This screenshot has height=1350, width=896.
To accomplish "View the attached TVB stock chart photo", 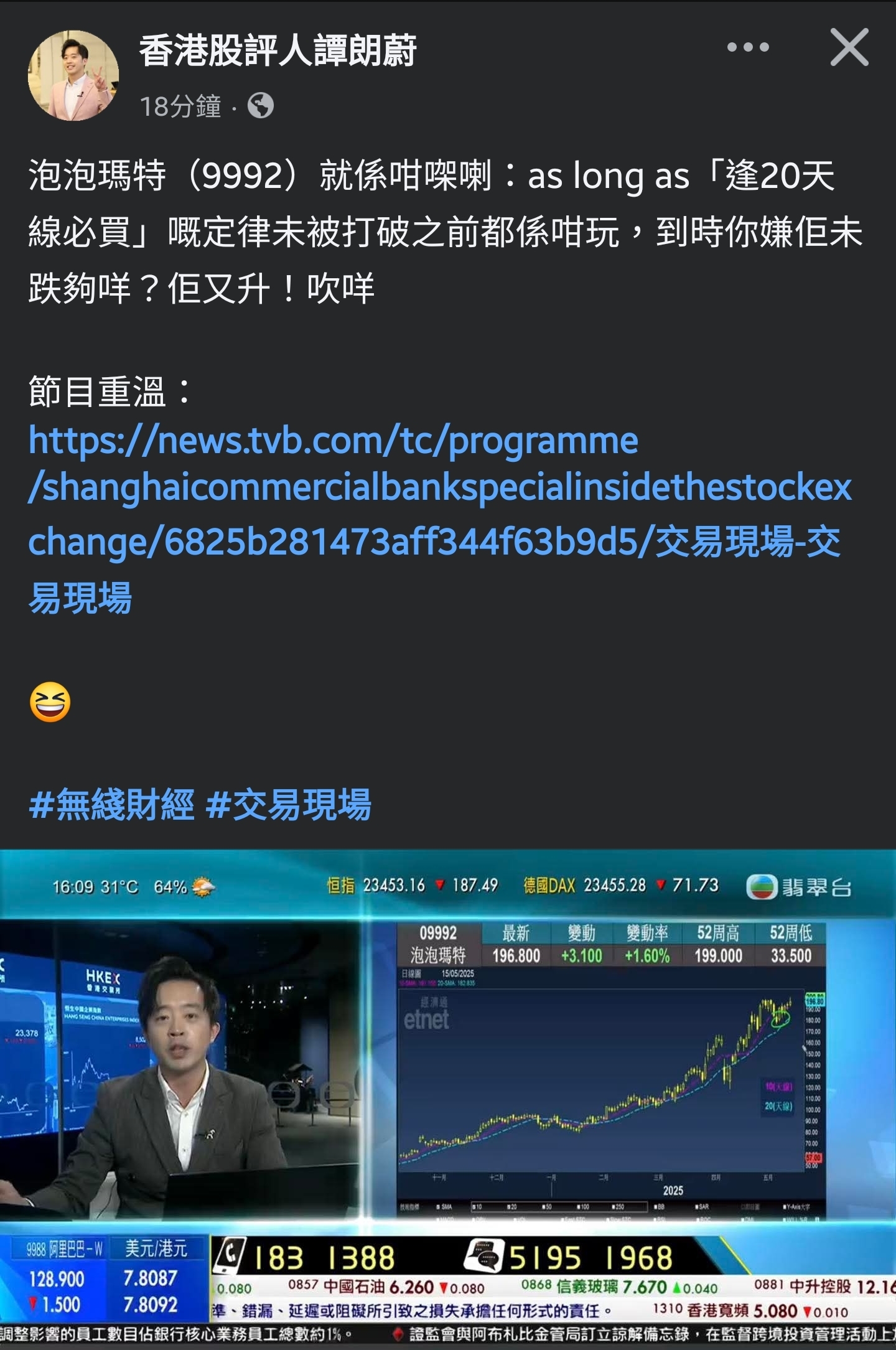I will [448, 1099].
